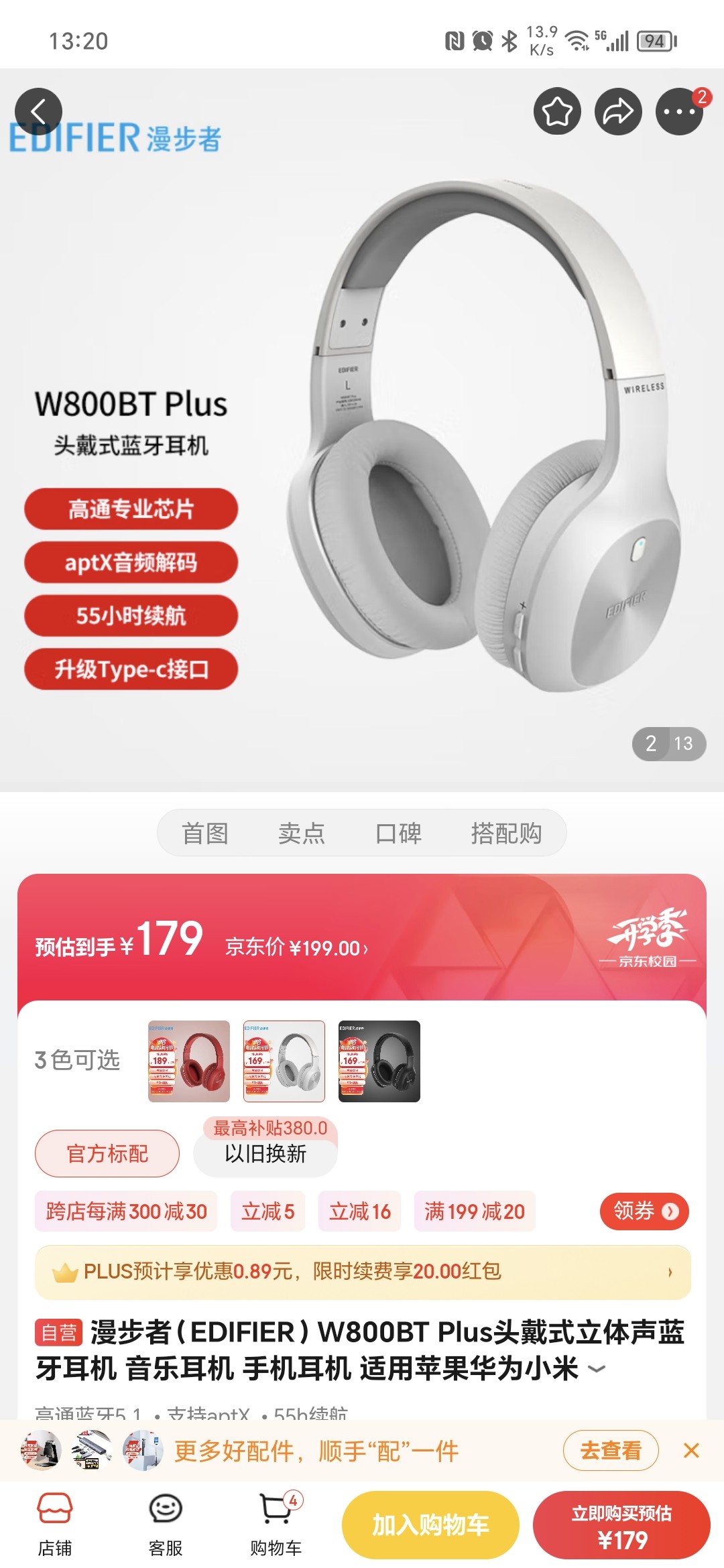Buy now at 立即购买预估 ¥179

621,1525
